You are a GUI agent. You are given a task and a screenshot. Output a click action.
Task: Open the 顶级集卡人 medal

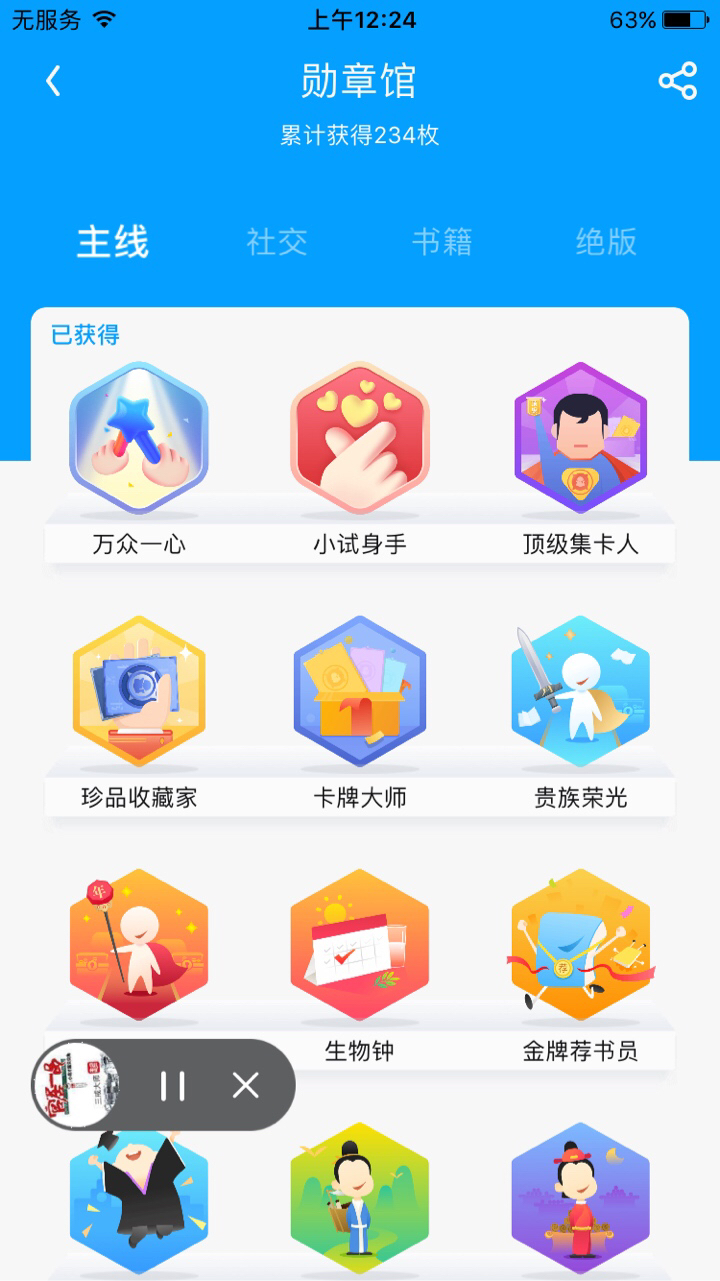pyautogui.click(x=581, y=440)
